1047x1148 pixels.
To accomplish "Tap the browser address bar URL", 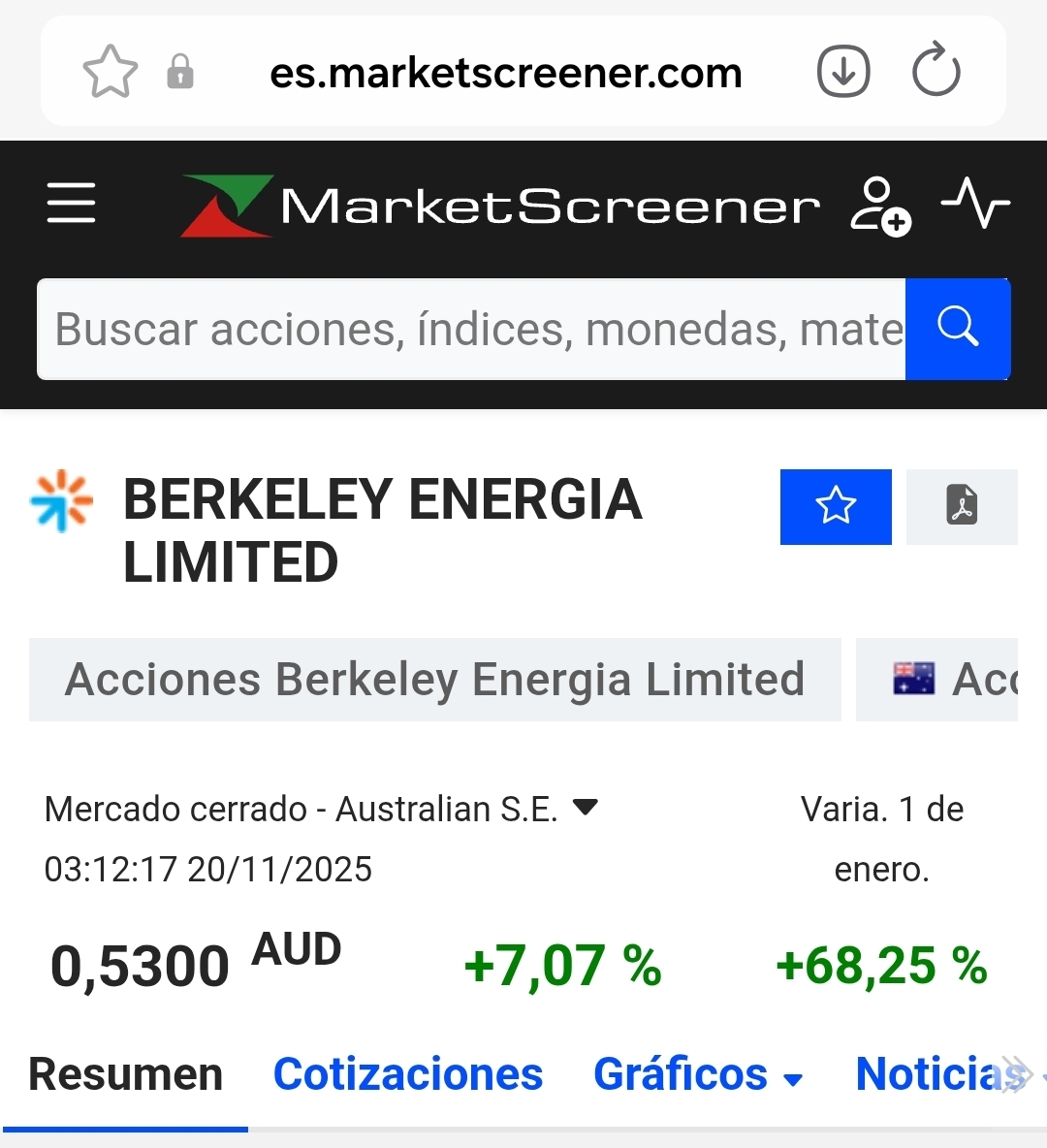I will [505, 73].
